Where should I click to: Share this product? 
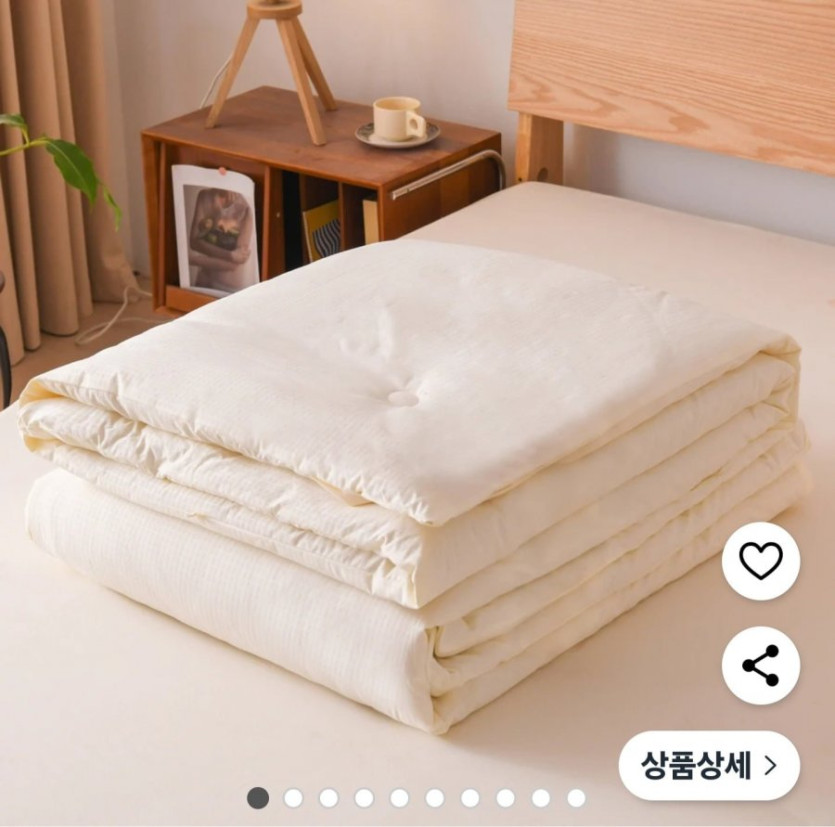pos(760,665)
